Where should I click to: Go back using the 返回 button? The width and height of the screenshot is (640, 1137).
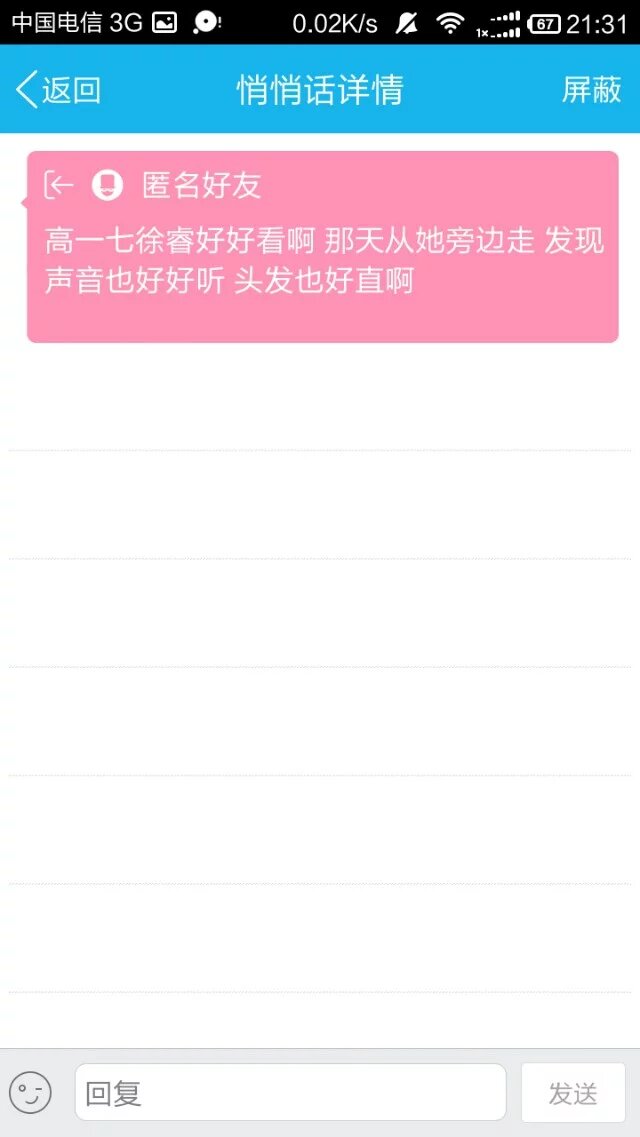pyautogui.click(x=59, y=90)
